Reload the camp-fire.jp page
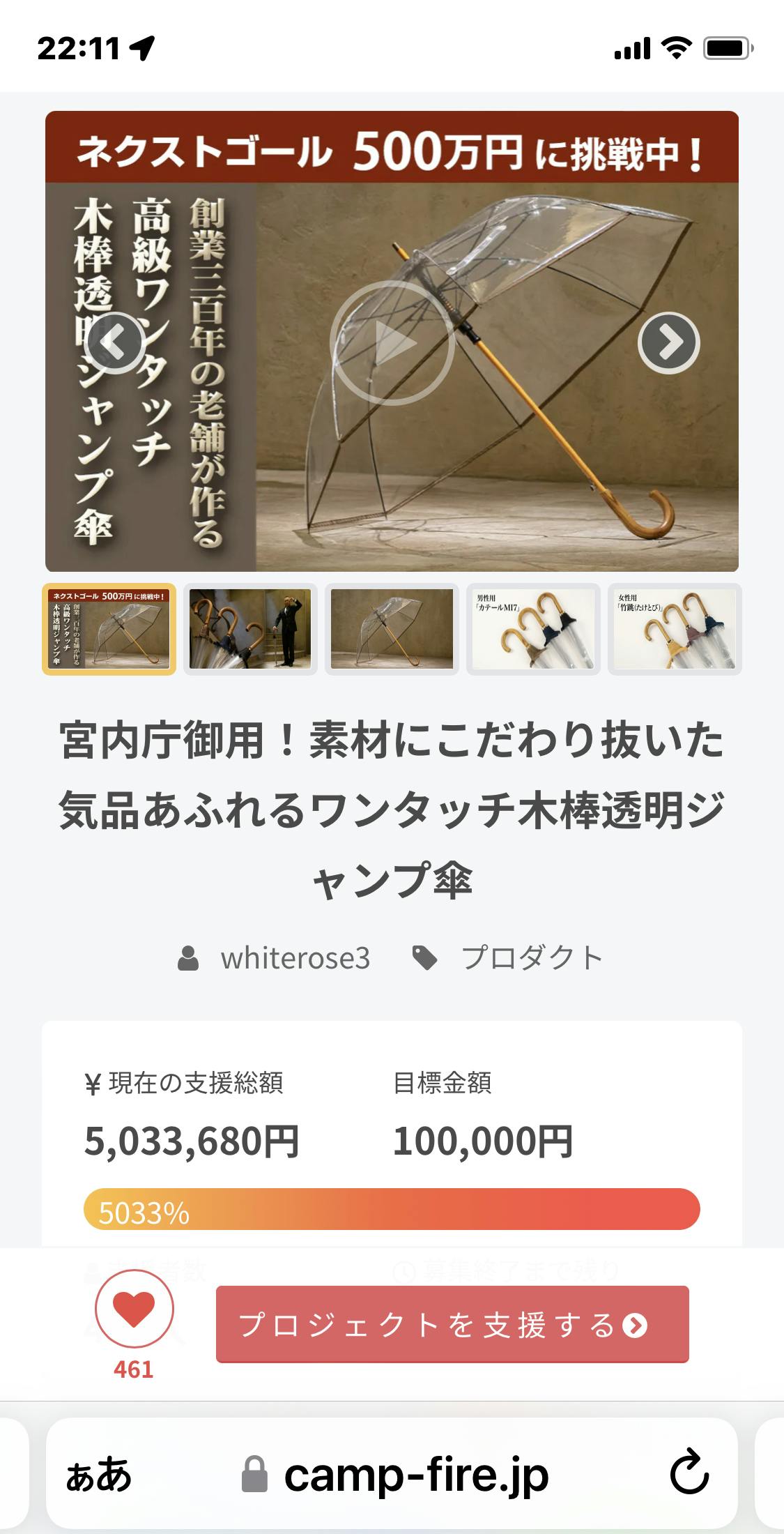Image resolution: width=784 pixels, height=1534 pixels. coord(689,1473)
